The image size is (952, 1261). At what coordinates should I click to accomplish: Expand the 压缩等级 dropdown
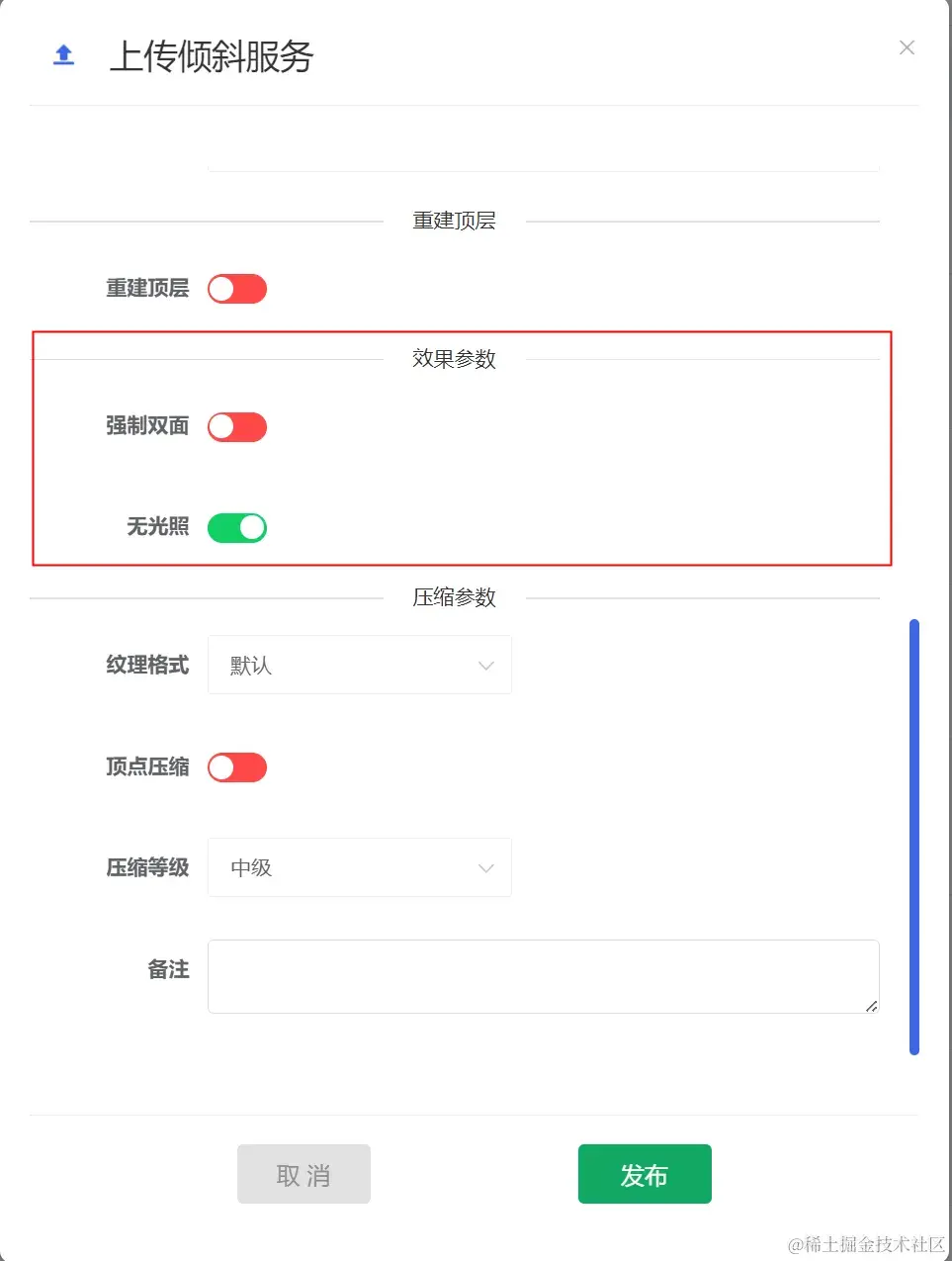pyautogui.click(x=360, y=868)
